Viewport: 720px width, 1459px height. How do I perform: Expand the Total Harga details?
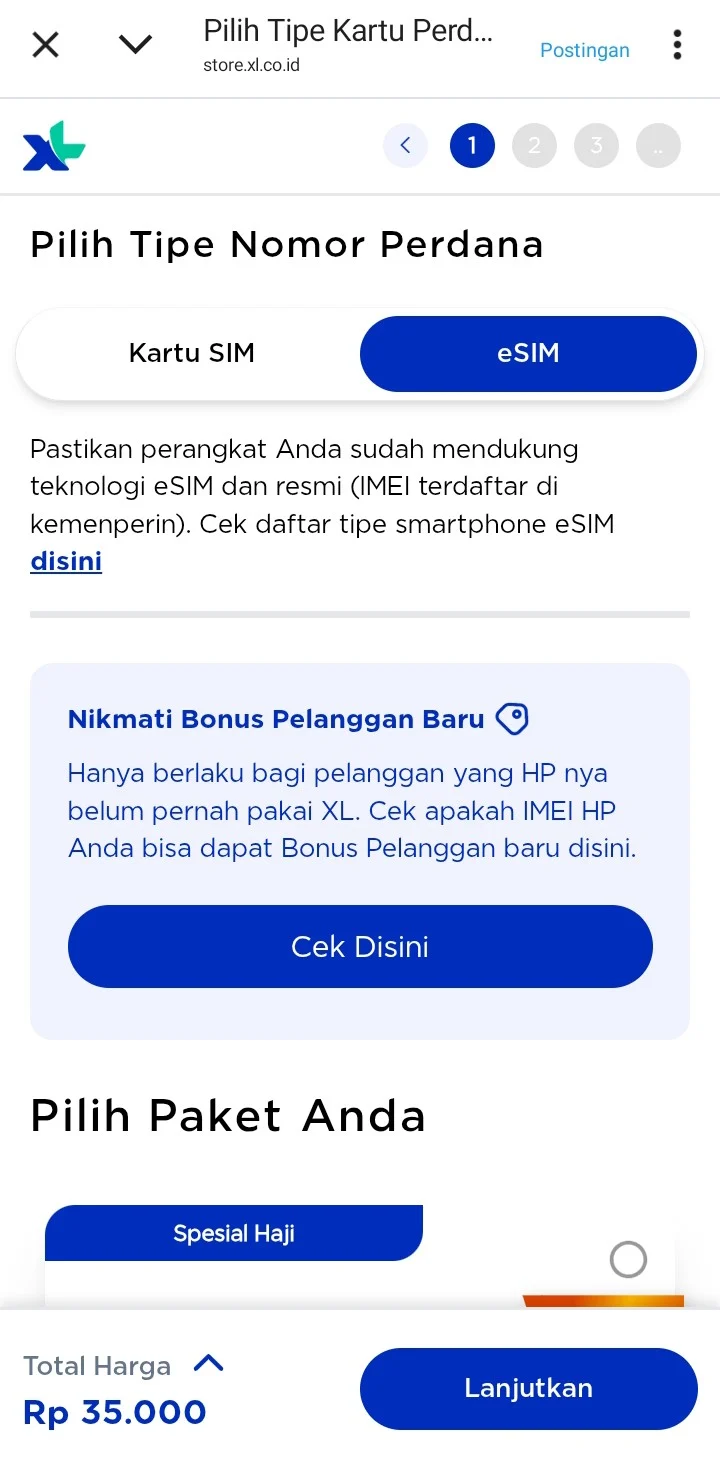(x=208, y=1364)
